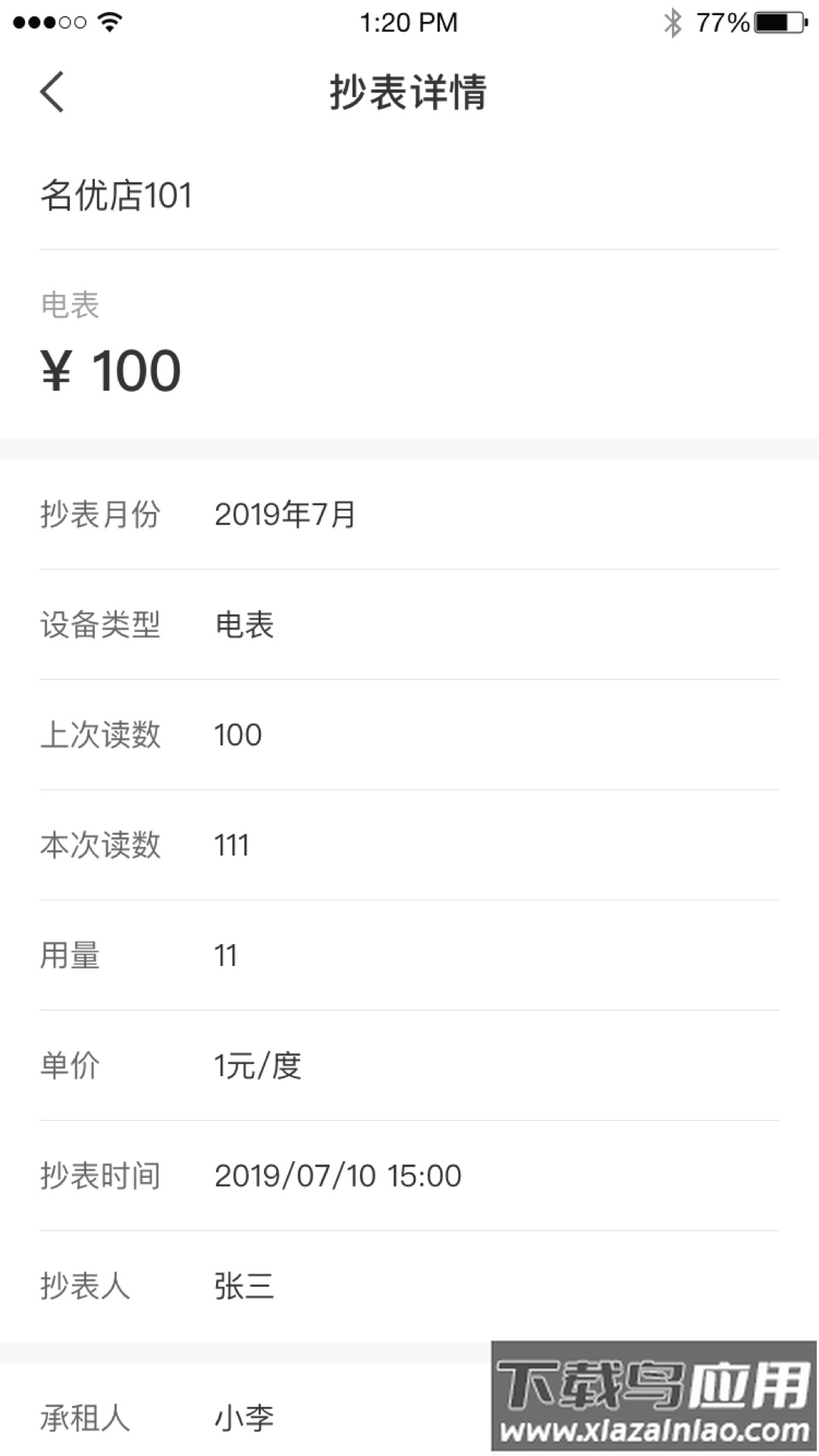Tap the 本次读数 reading 111
The width and height of the screenshot is (819, 1456).
coord(231,844)
